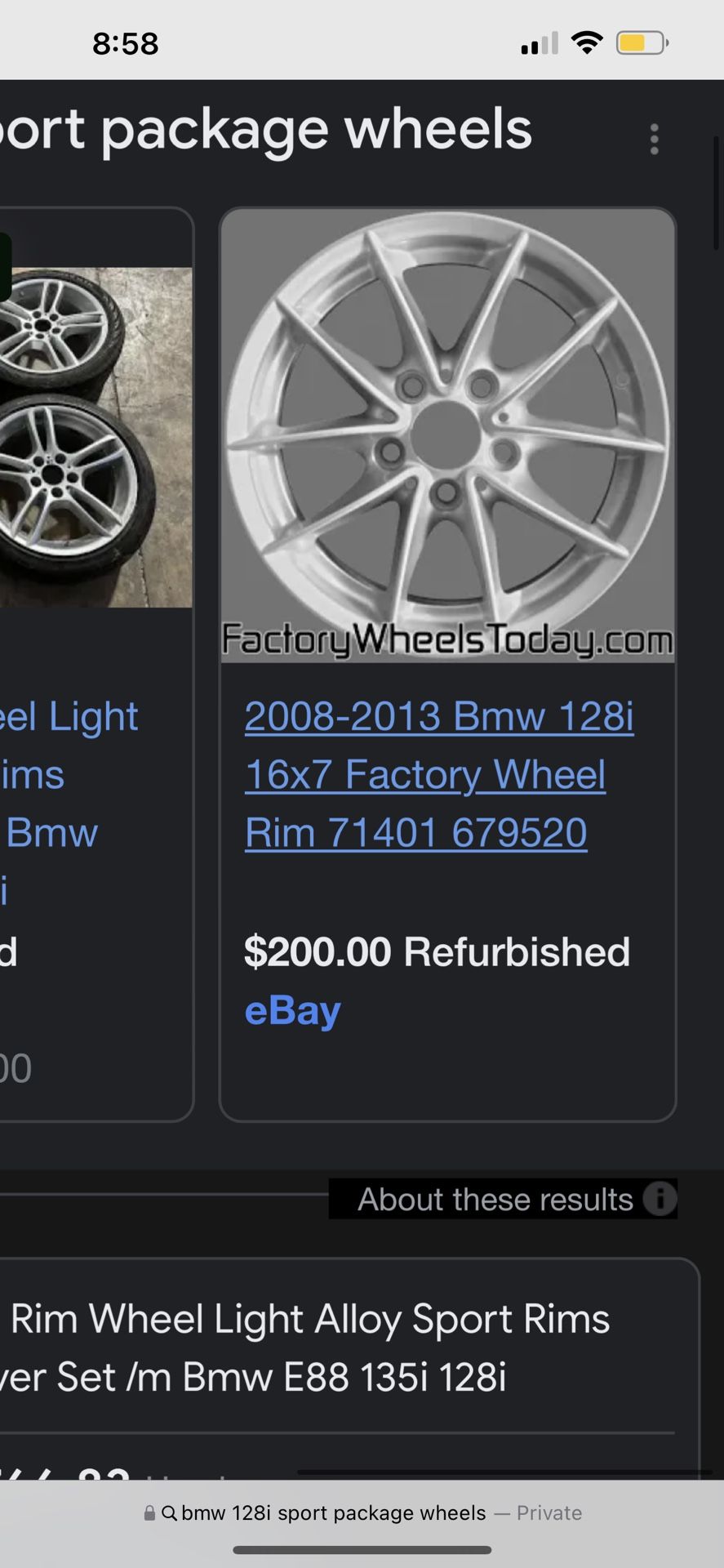Toggle Private browsing mode label
724x1568 pixels.
(x=548, y=1512)
